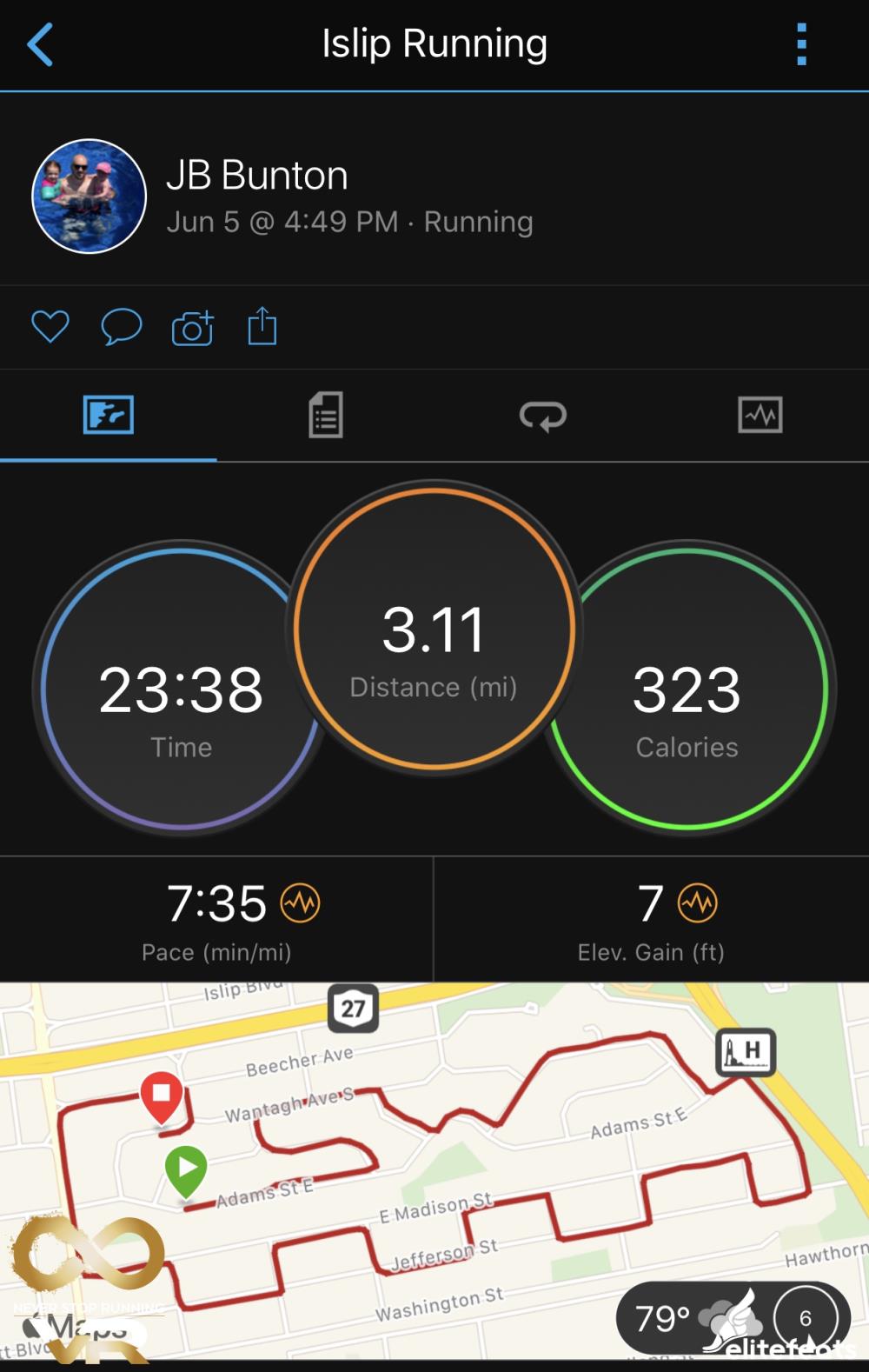
Task: Open the pace chart icon
Action: (300, 904)
